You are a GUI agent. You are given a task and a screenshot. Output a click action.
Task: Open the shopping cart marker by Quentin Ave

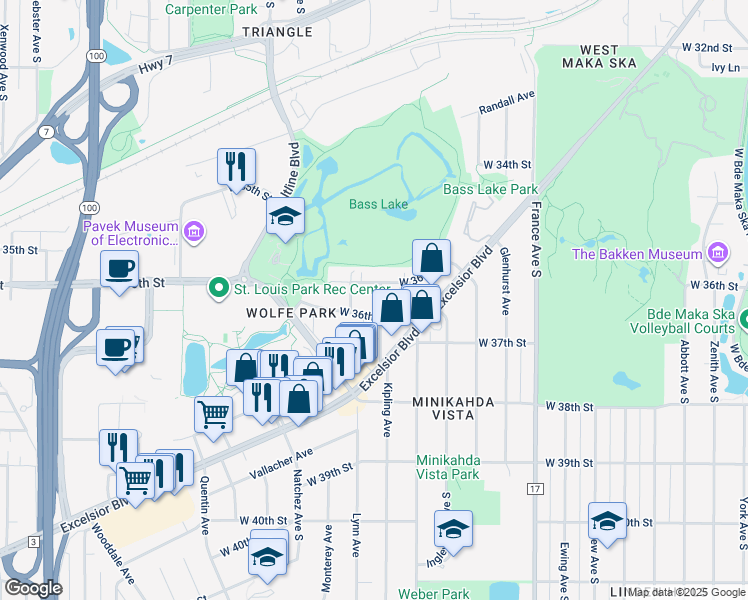(213, 413)
